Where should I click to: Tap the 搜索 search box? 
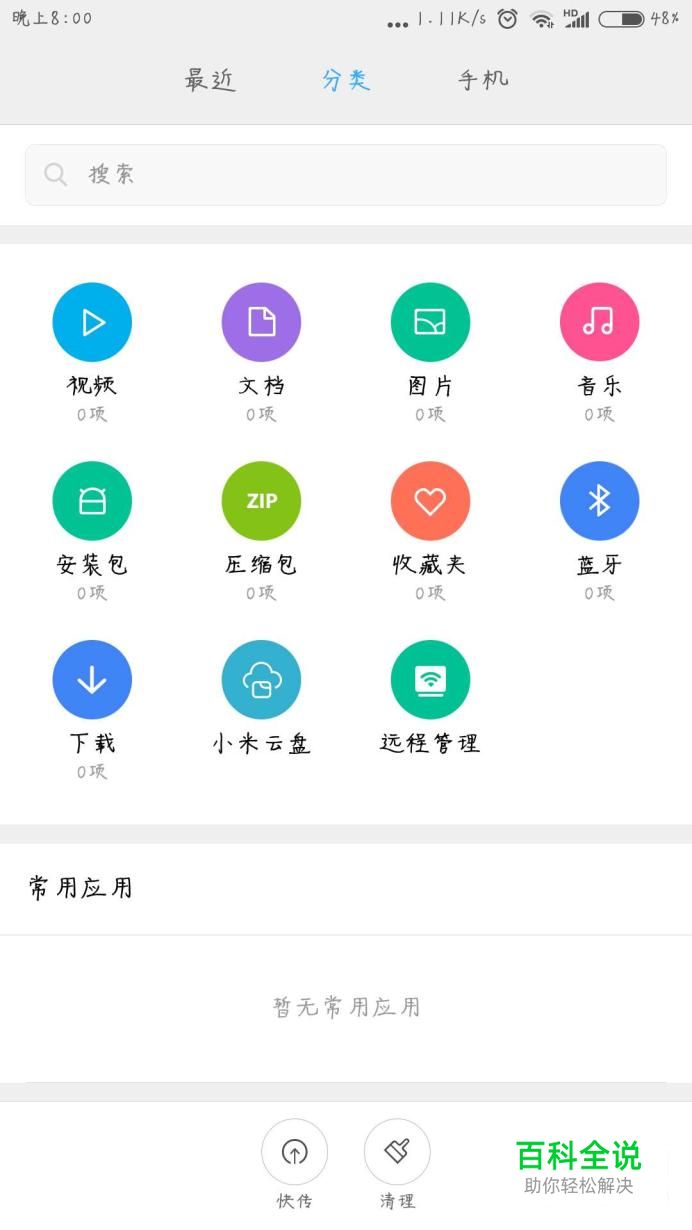tap(346, 175)
